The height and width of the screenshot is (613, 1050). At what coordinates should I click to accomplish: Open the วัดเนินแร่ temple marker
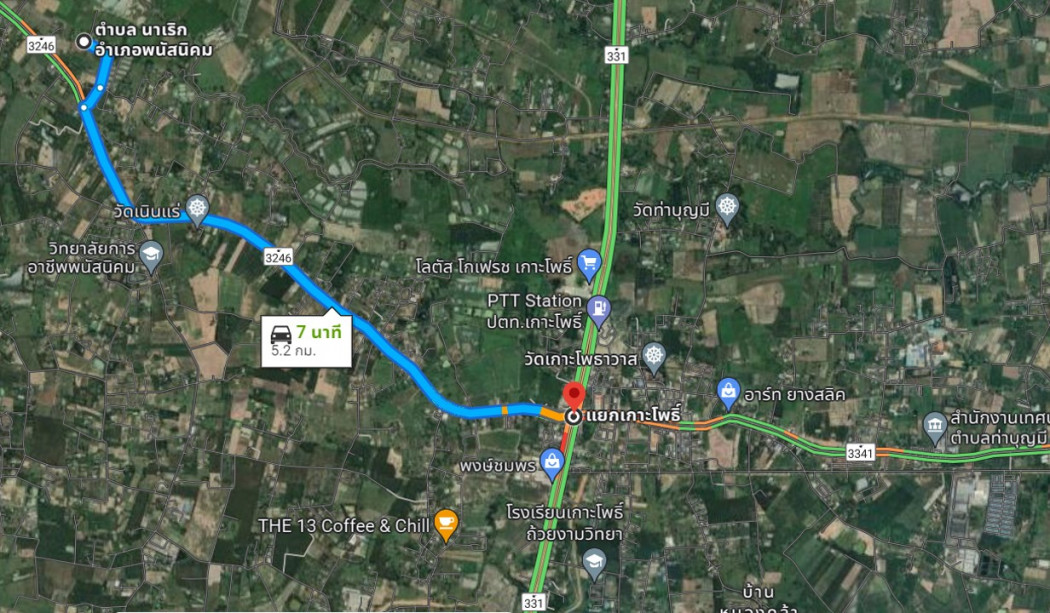[x=197, y=210]
